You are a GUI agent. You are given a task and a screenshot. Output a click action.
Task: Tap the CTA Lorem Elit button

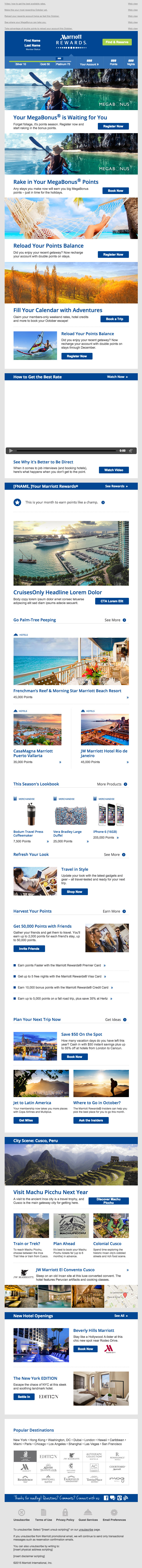[x=112, y=601]
